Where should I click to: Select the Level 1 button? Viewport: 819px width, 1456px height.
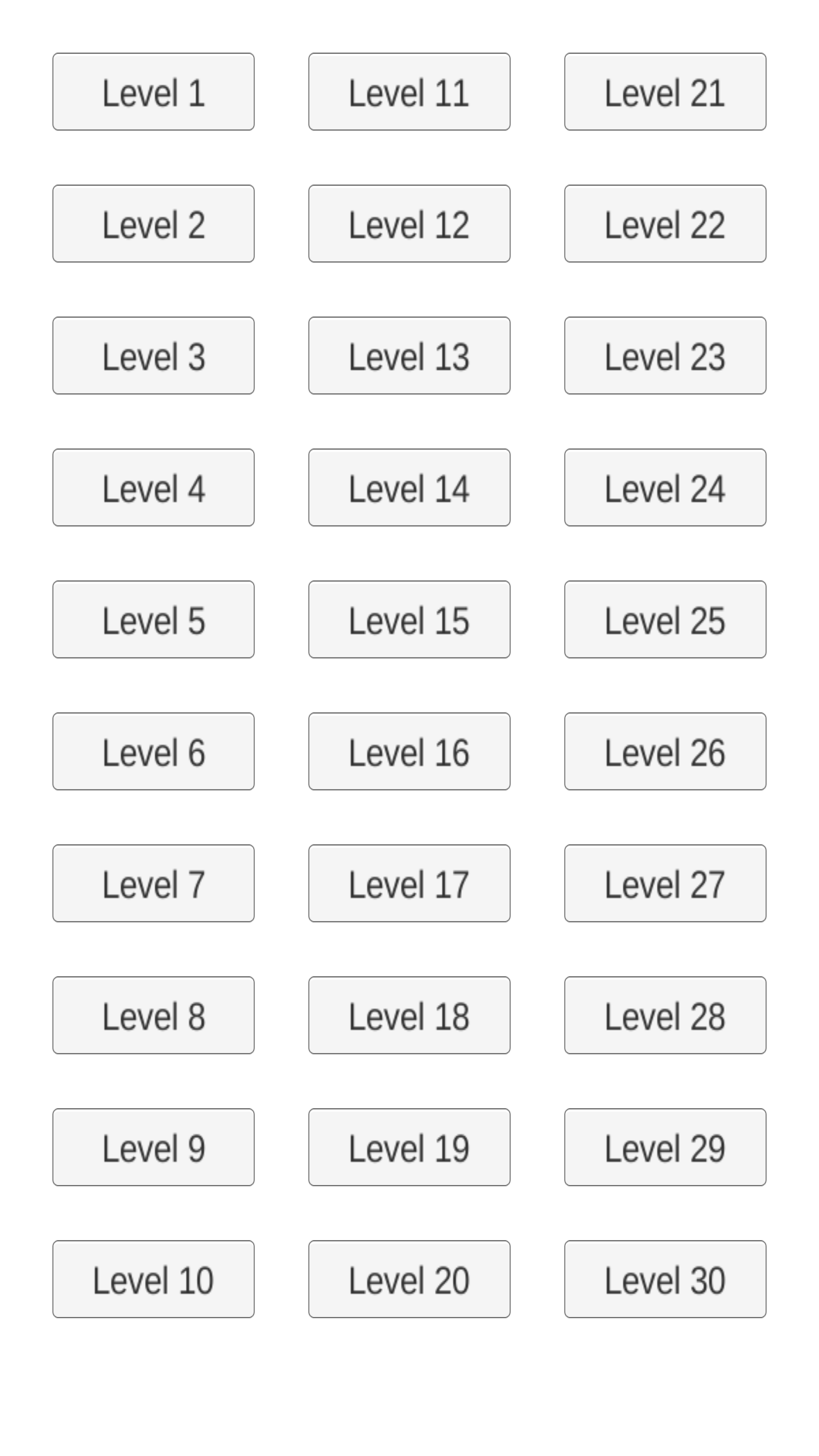pyautogui.click(x=154, y=92)
